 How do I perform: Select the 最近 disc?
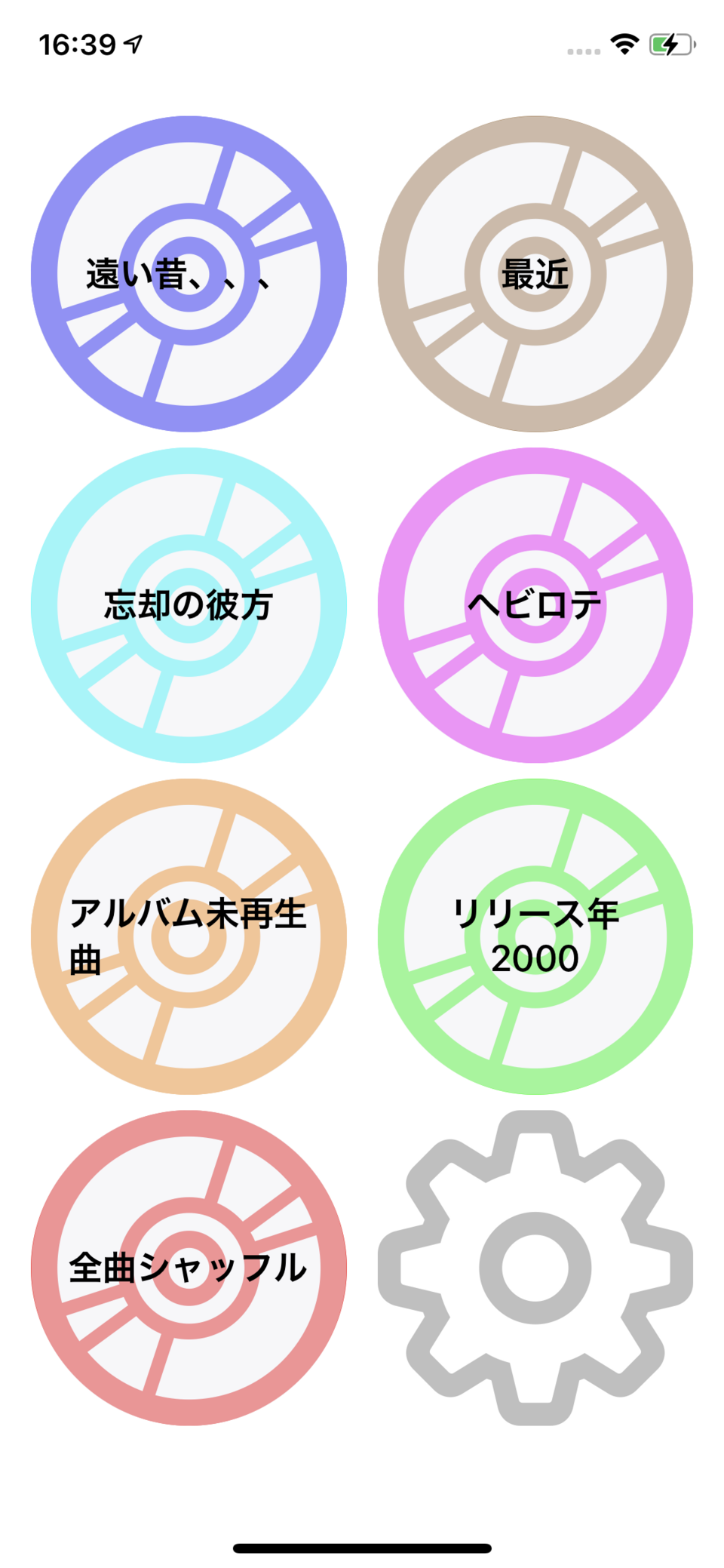click(x=535, y=274)
